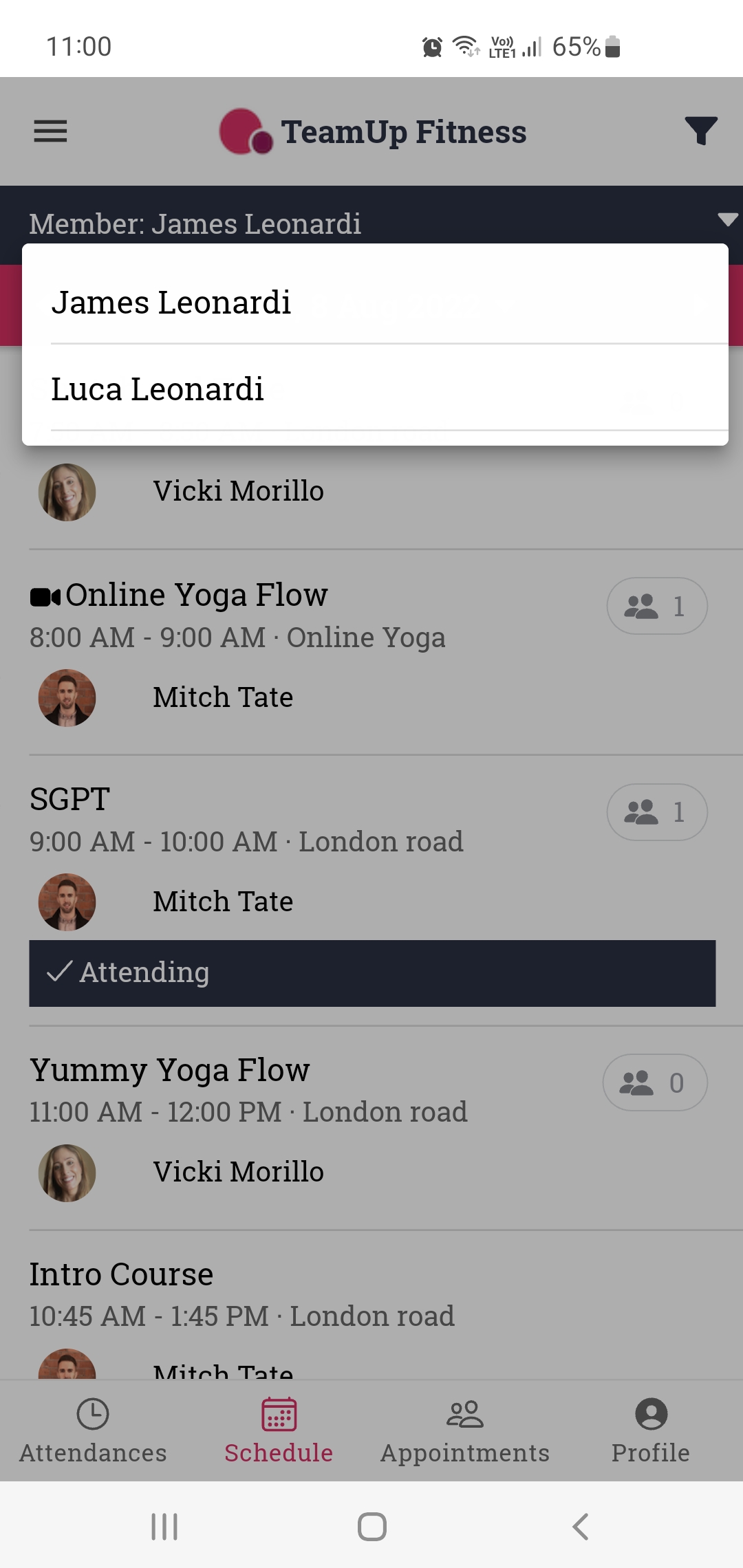Switch to the Attendances tab
743x1568 pixels.
[93, 1430]
